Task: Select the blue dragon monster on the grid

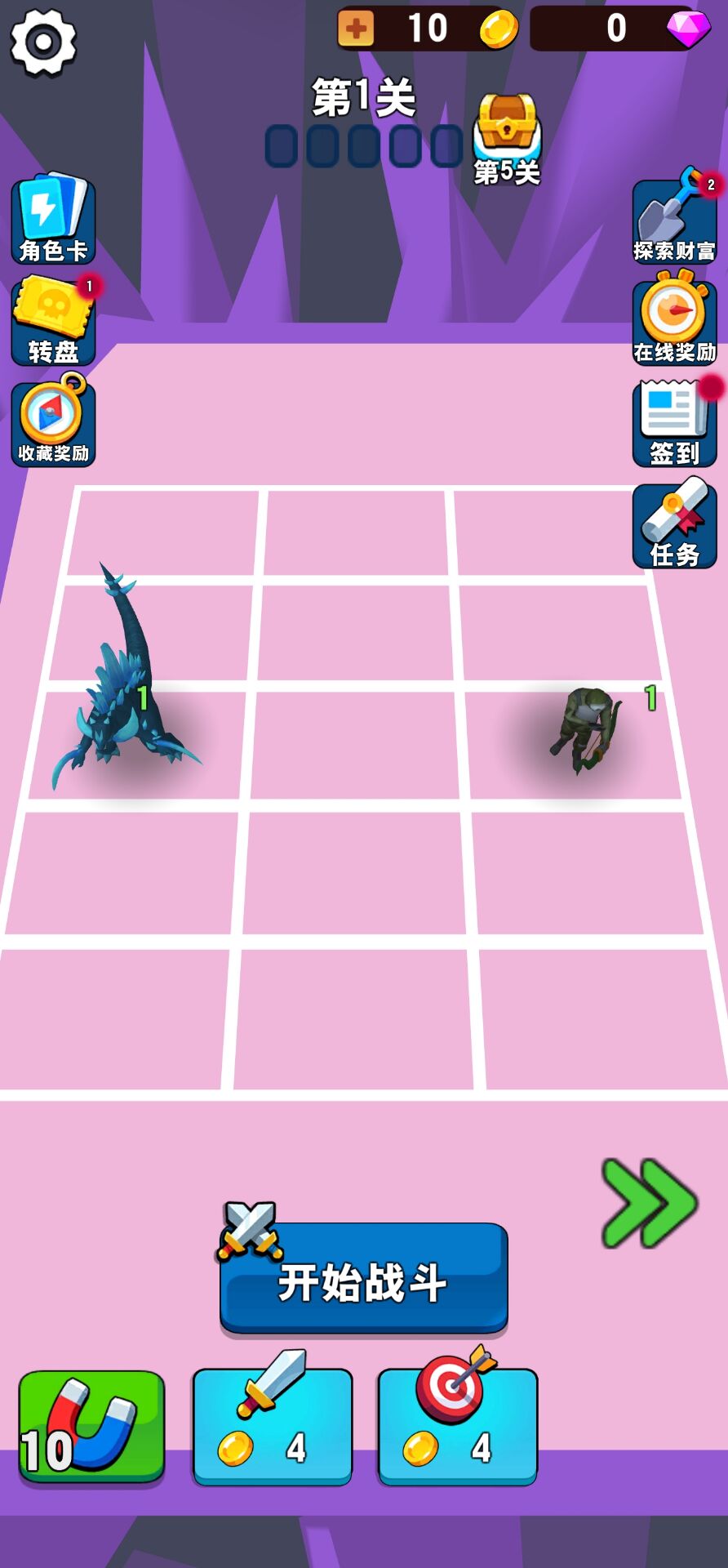Action: pyautogui.click(x=122, y=694)
